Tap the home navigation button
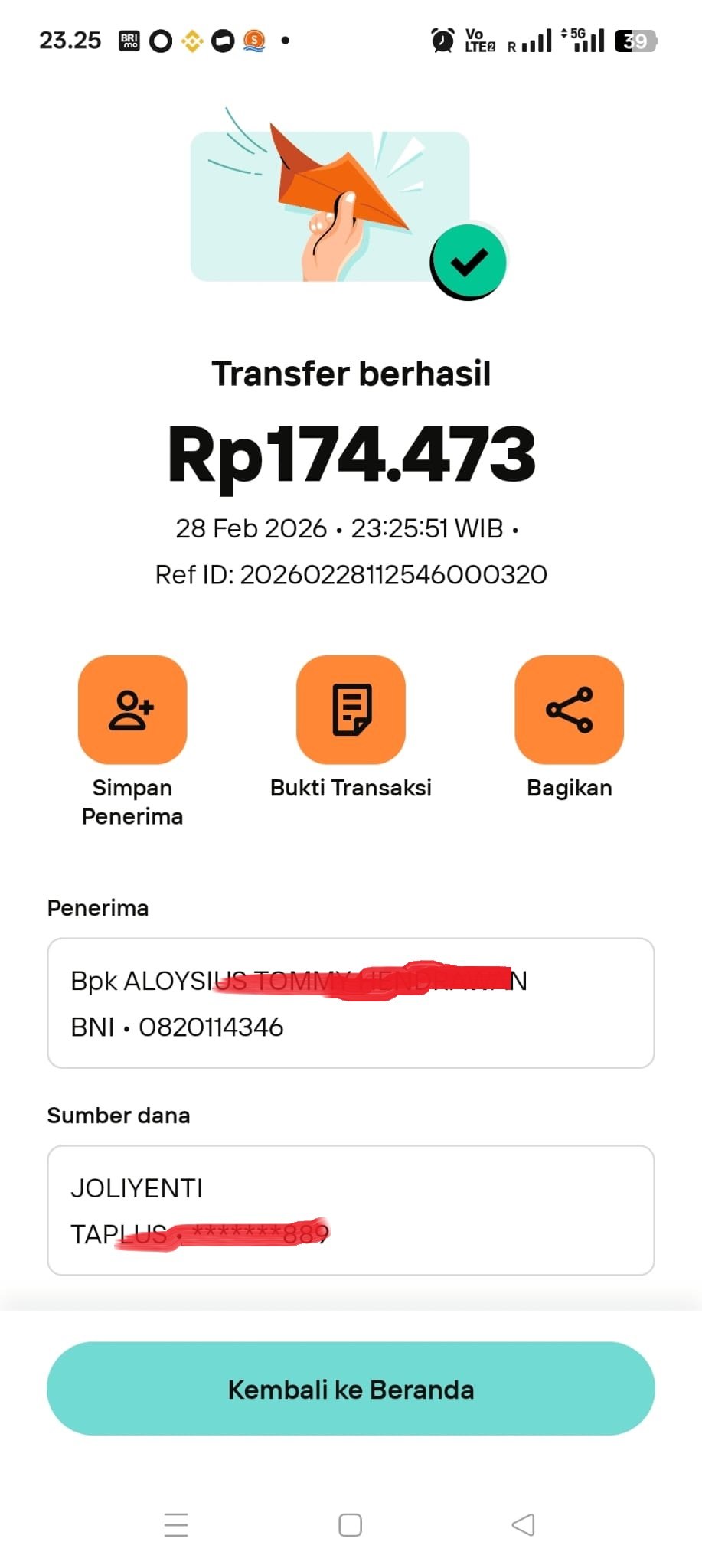 coord(351,1524)
